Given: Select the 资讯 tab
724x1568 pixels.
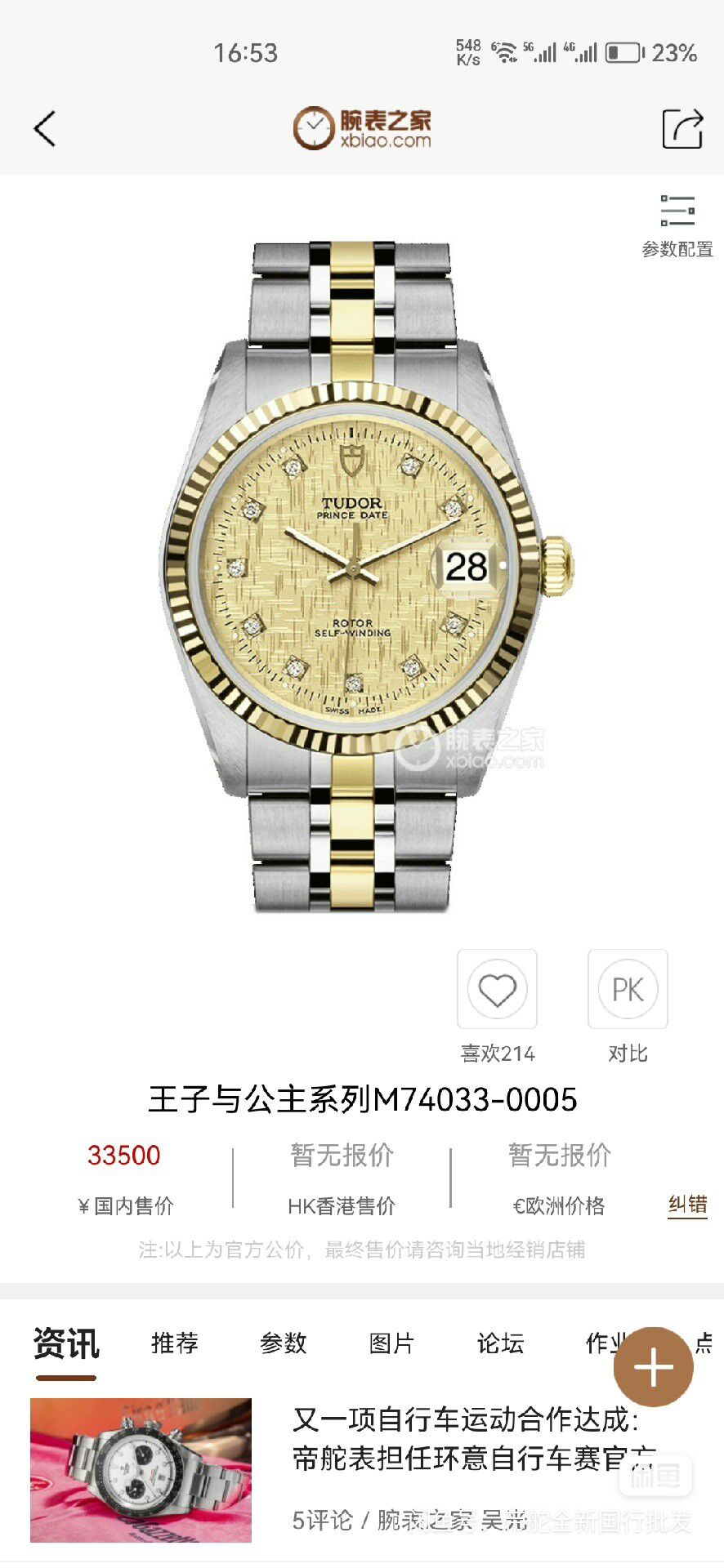Looking at the screenshot, I should tap(66, 1343).
